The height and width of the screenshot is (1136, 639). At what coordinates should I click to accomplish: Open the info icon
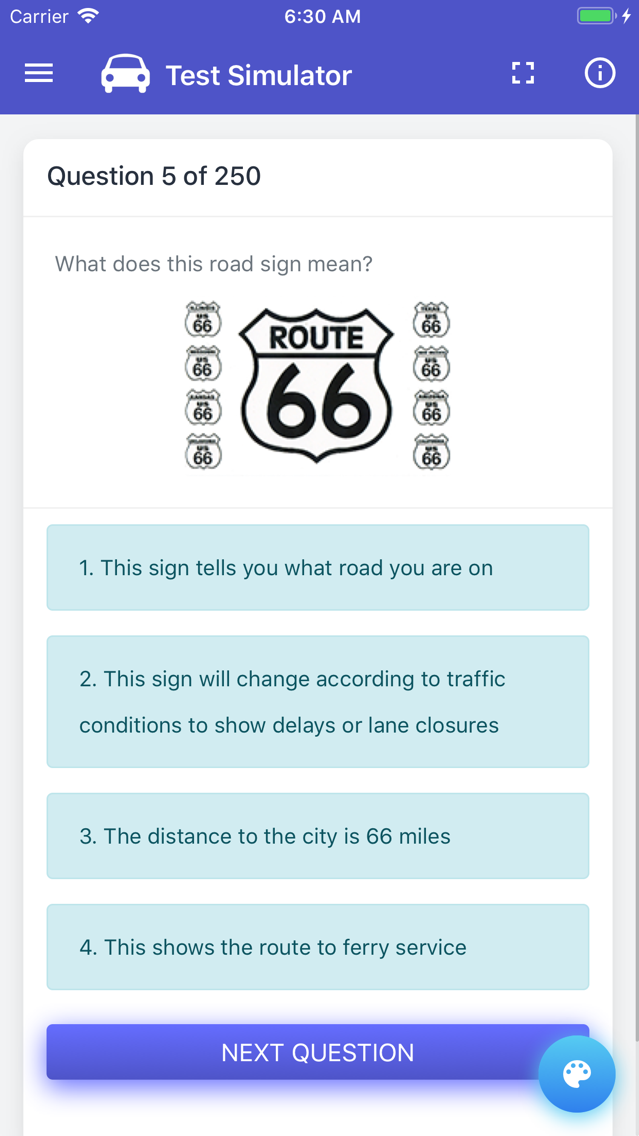(600, 73)
